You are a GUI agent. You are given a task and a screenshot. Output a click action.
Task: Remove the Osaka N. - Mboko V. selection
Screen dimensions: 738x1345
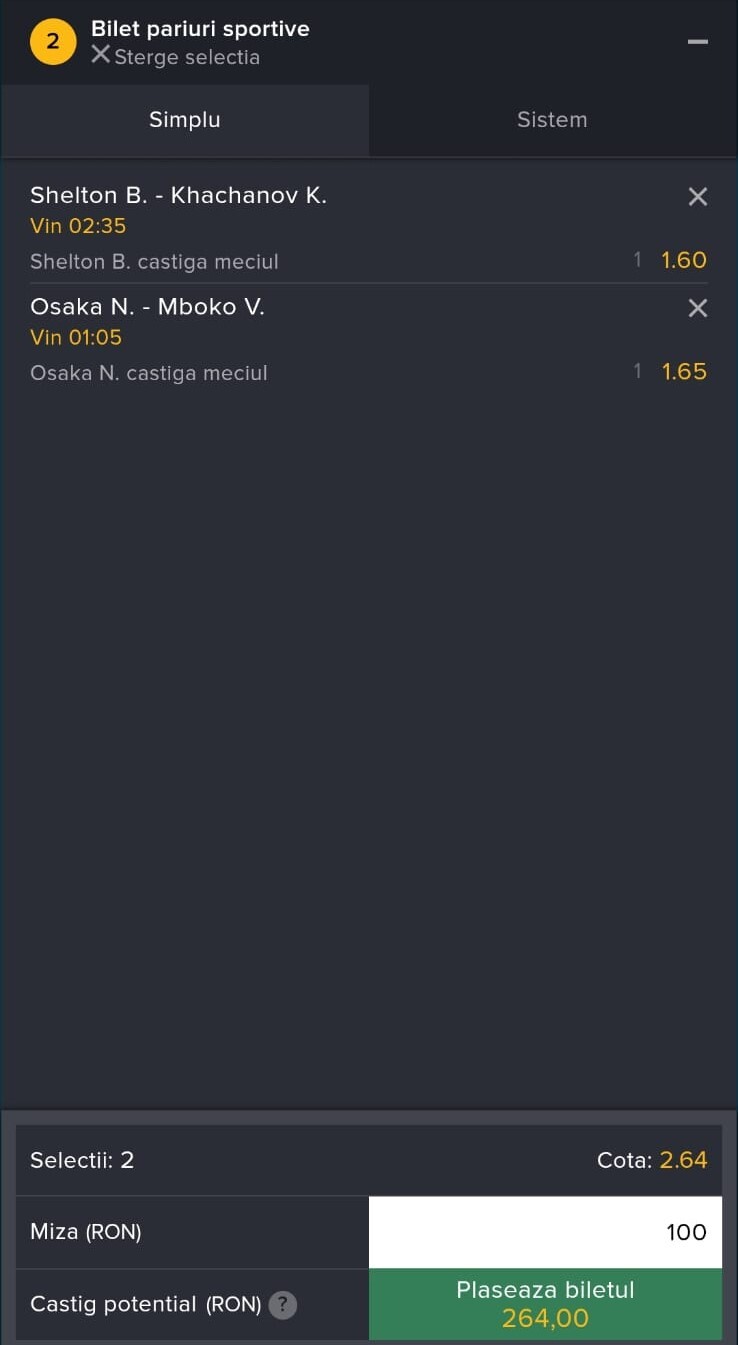click(698, 308)
